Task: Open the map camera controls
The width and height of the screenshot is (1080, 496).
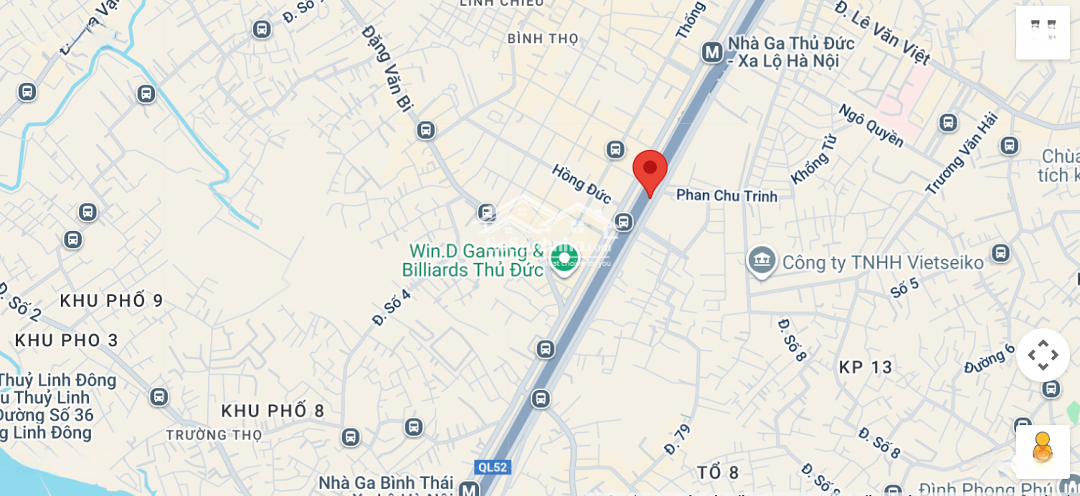Action: [x=1042, y=355]
